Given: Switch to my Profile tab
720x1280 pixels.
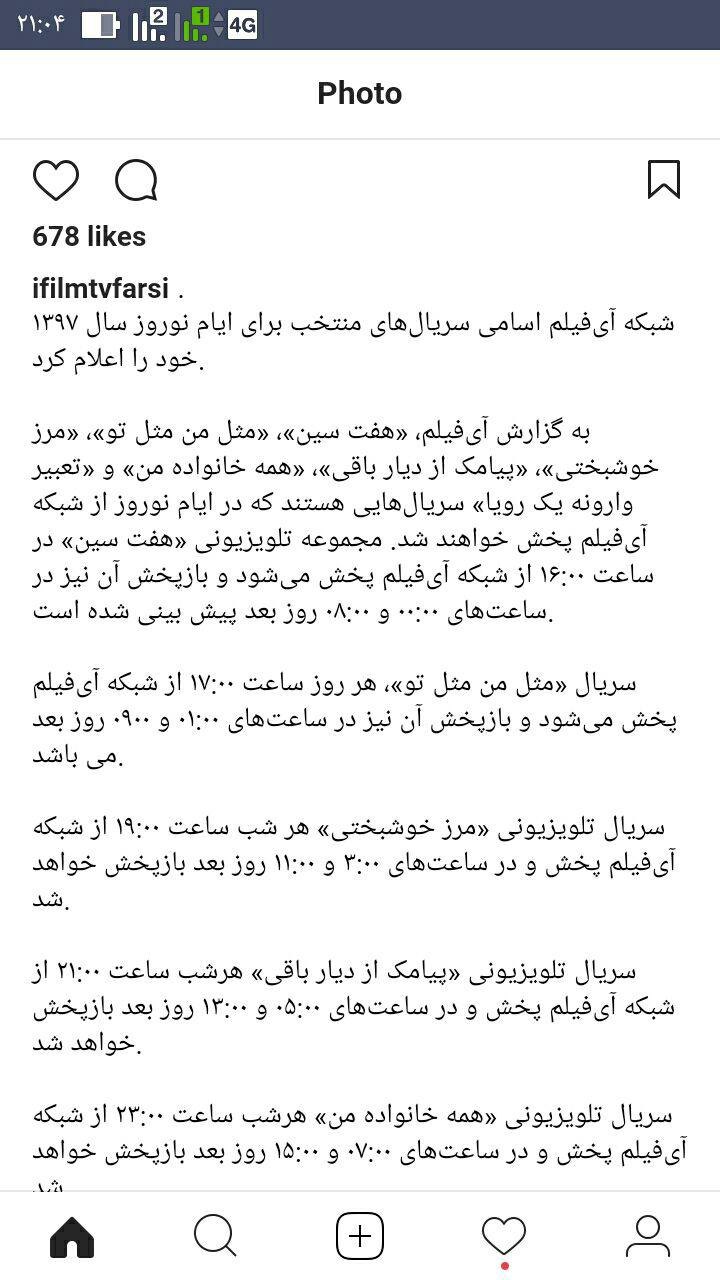Looking at the screenshot, I should click(x=647, y=1237).
